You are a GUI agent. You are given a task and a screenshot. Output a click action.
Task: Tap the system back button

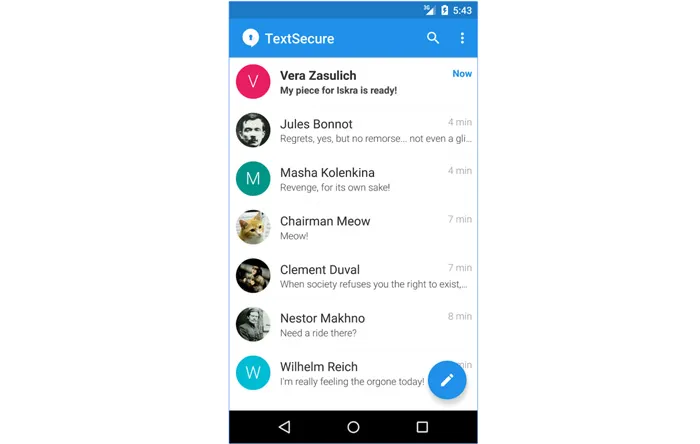pyautogui.click(x=285, y=427)
